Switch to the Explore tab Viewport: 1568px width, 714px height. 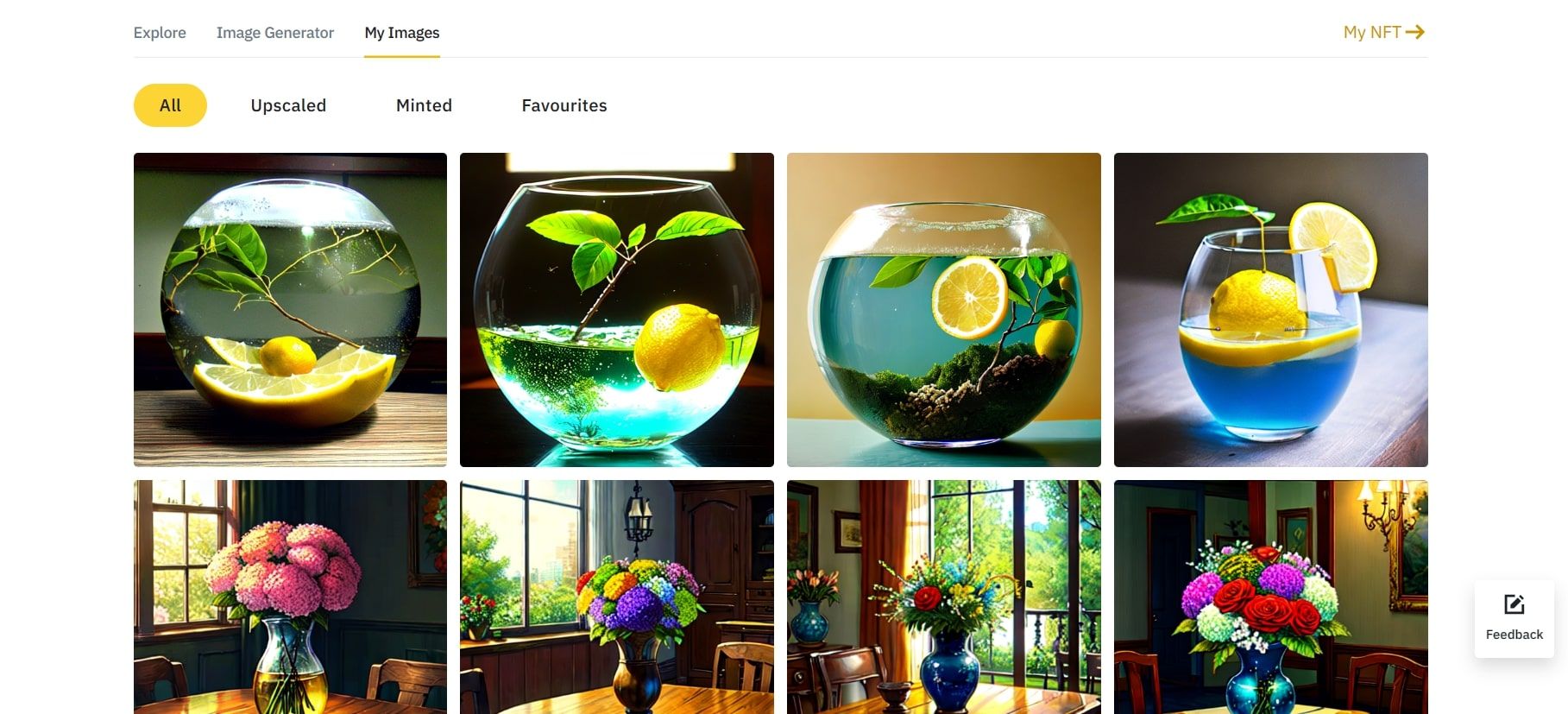[x=160, y=33]
